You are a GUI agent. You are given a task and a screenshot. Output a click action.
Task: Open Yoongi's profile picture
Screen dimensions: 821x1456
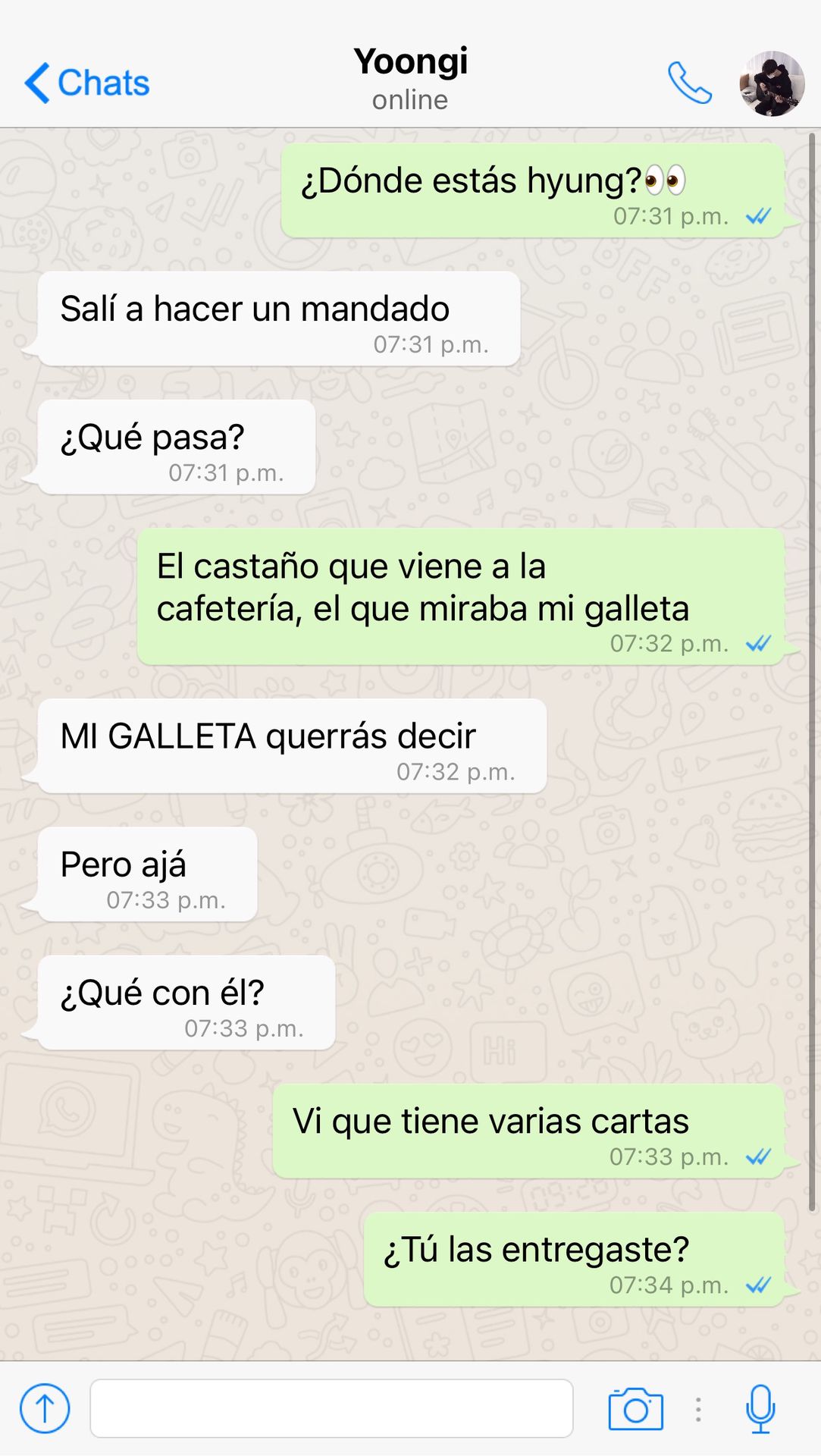click(772, 83)
